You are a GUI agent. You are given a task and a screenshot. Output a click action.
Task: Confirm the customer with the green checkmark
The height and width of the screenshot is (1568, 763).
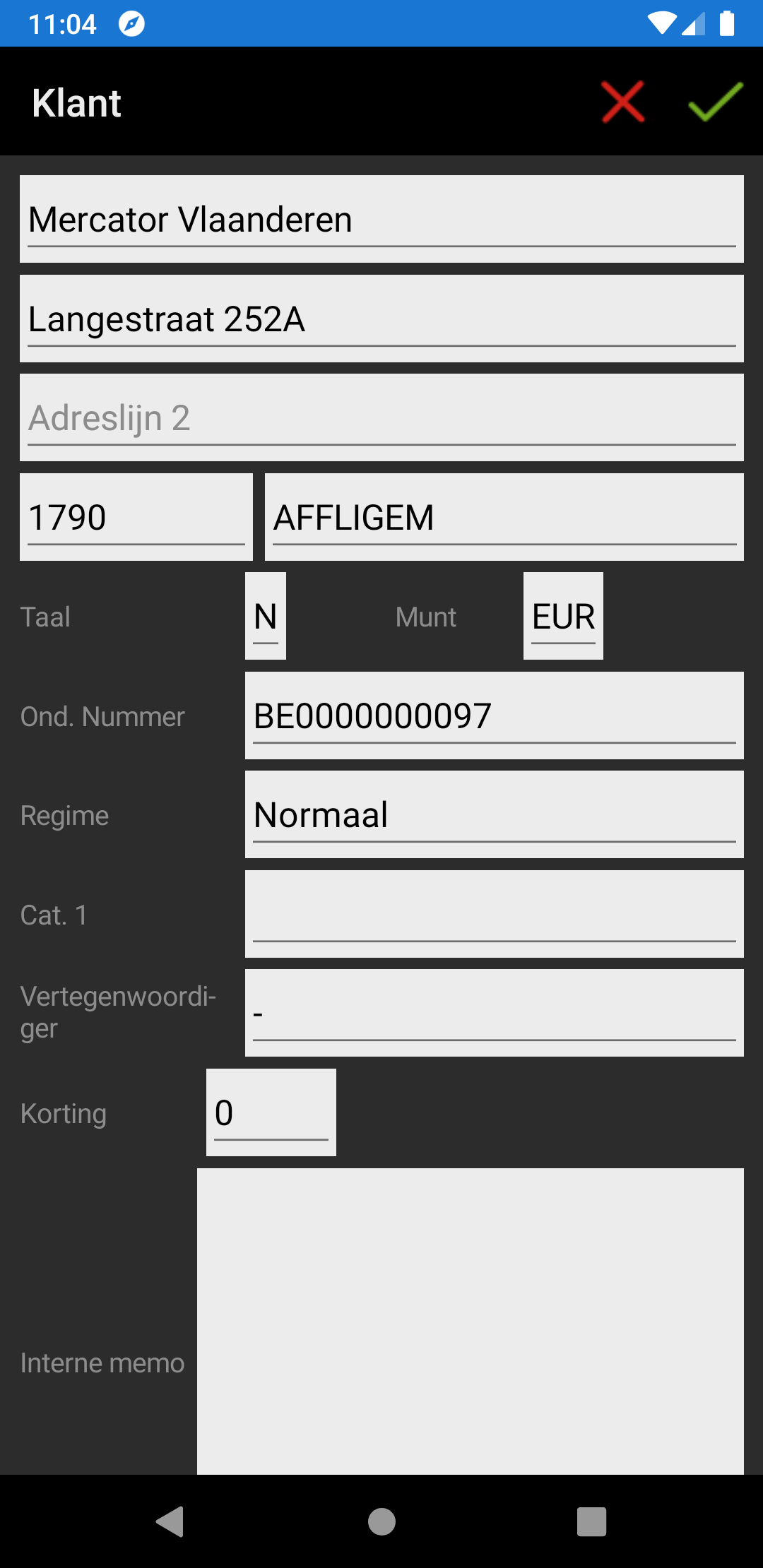[x=715, y=102]
